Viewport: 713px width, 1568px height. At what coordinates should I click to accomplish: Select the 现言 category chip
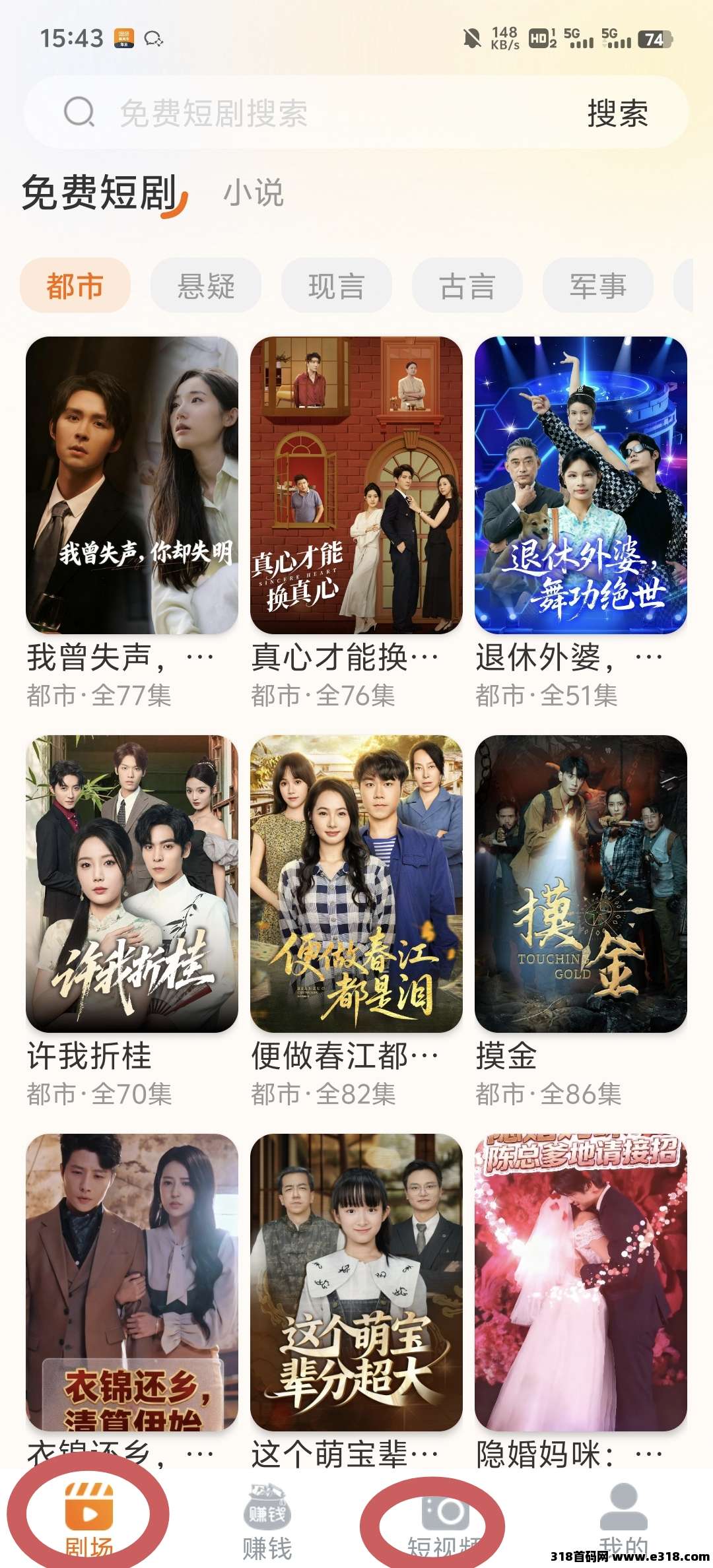tap(336, 286)
